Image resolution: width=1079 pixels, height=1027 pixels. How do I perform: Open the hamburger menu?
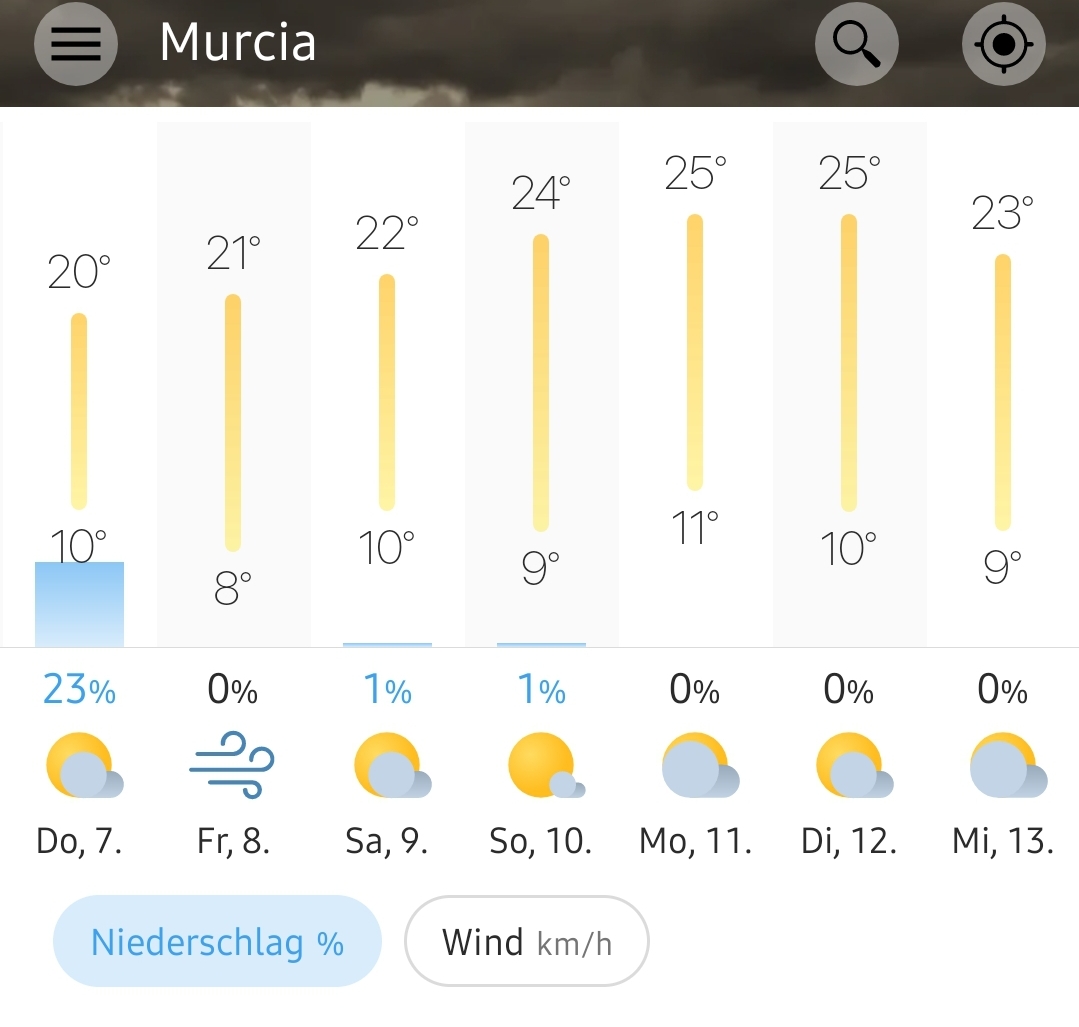click(x=76, y=44)
